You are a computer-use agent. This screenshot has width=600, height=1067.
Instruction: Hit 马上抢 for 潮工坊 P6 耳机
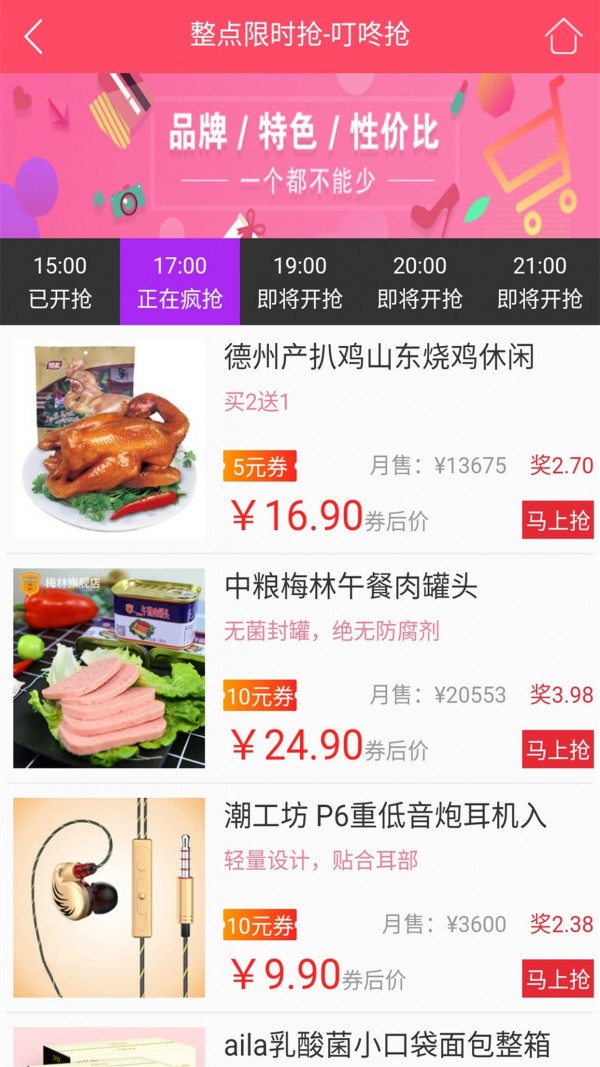point(557,978)
